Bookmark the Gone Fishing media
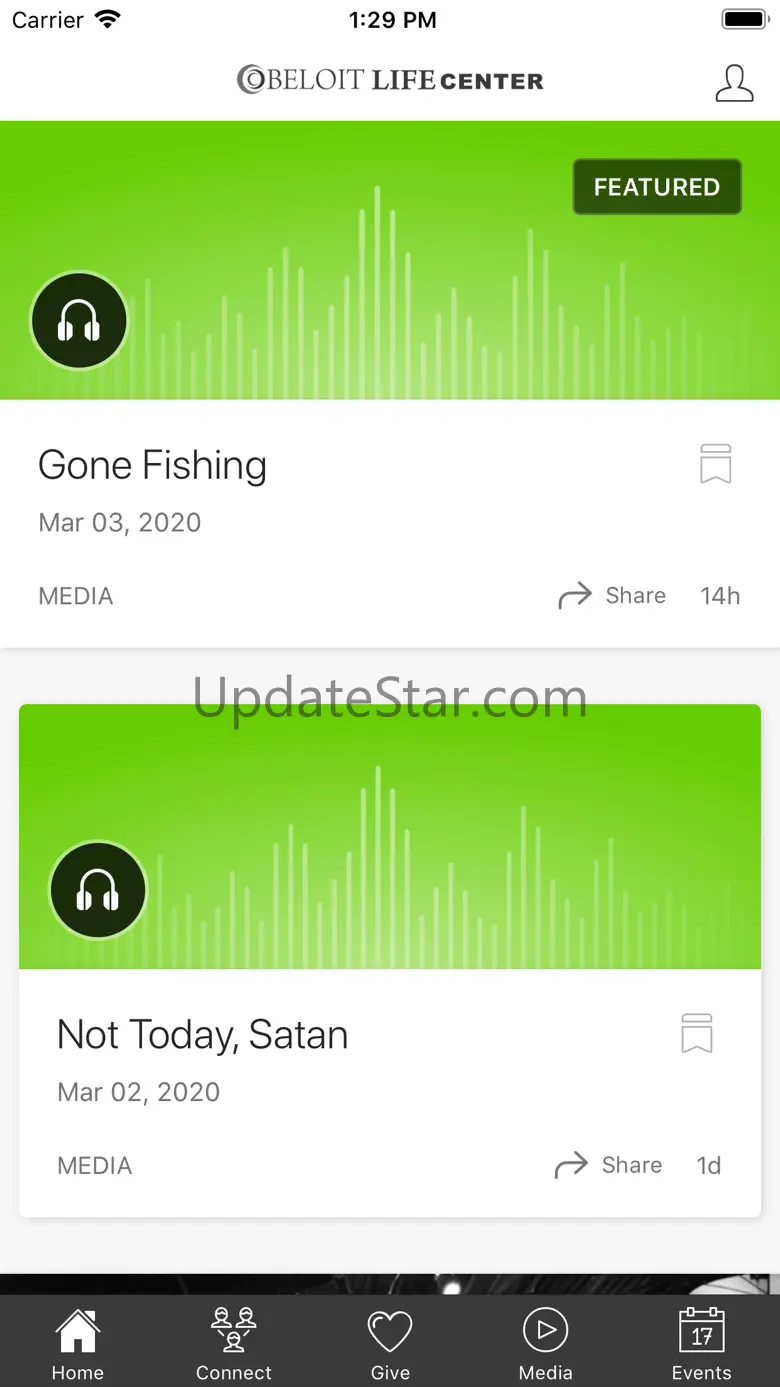780x1387 pixels. pyautogui.click(x=715, y=465)
